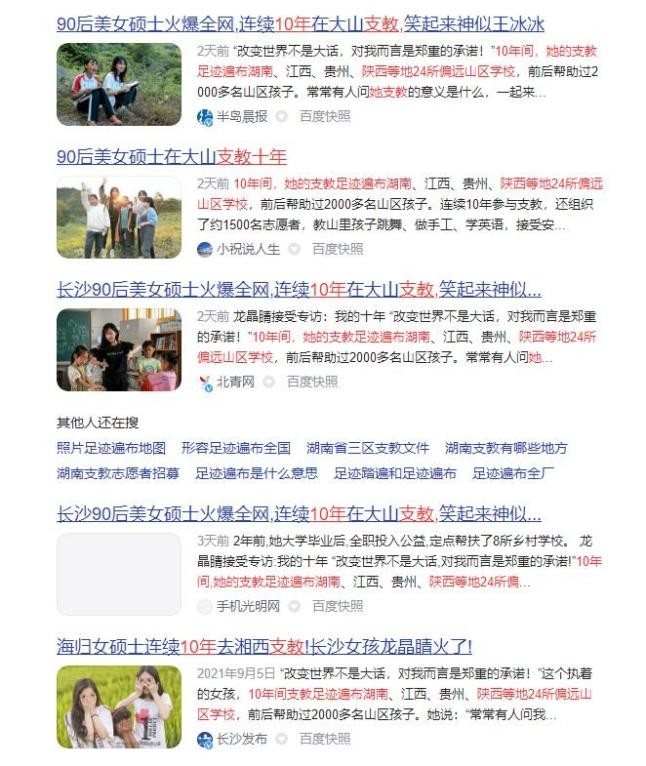This screenshot has width=646, height=766.
Task: Open the result '90后美女硕士火爆全网,连续10年在大山支教'
Action: pyautogui.click(x=300, y=24)
